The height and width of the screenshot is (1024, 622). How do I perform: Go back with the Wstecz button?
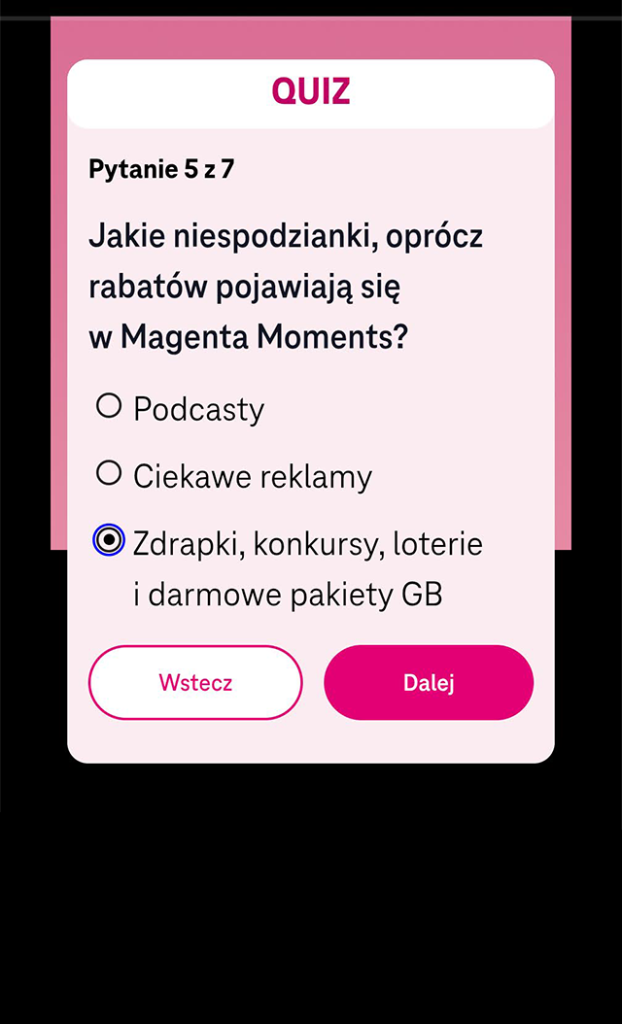tap(195, 683)
